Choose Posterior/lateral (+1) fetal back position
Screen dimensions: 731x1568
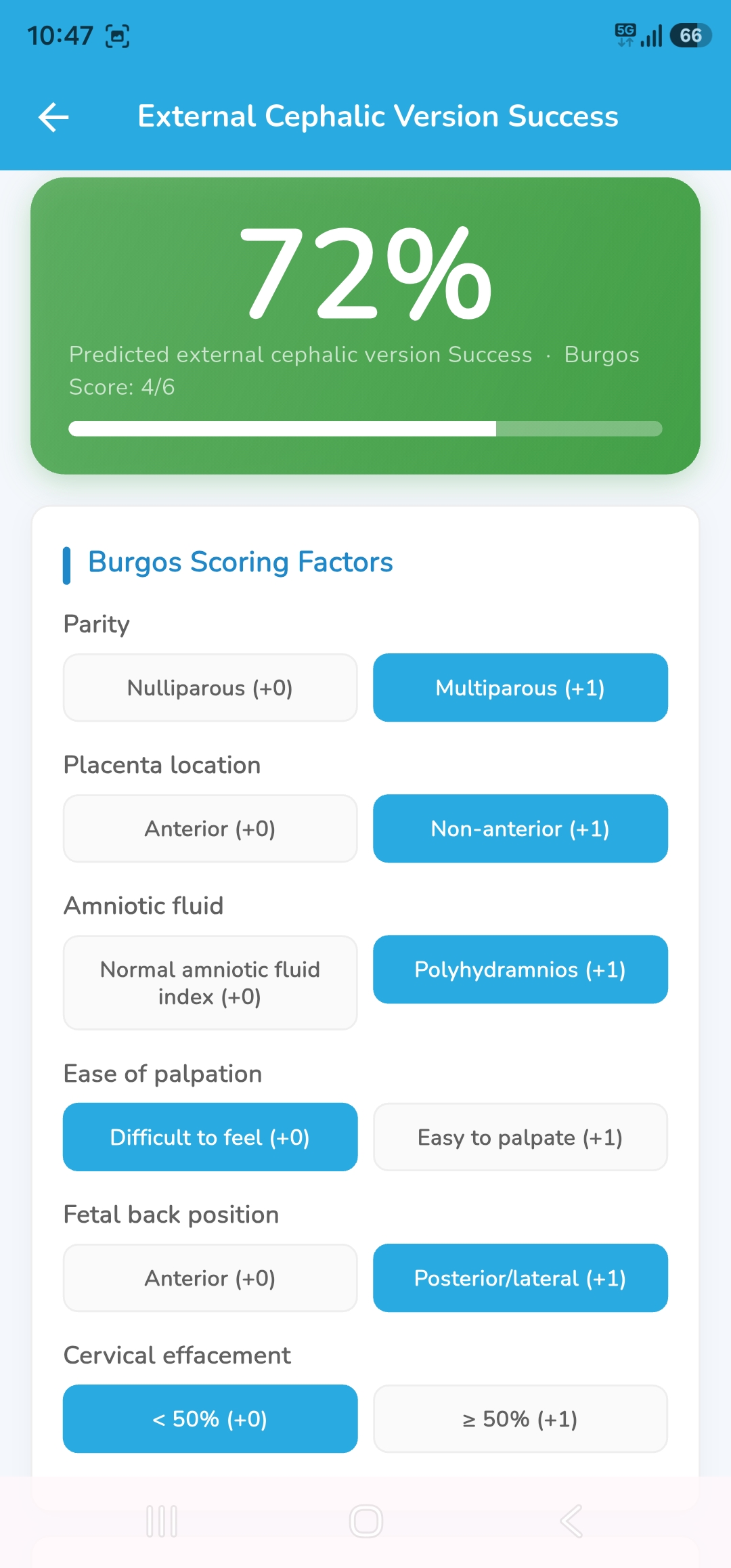pos(520,1278)
